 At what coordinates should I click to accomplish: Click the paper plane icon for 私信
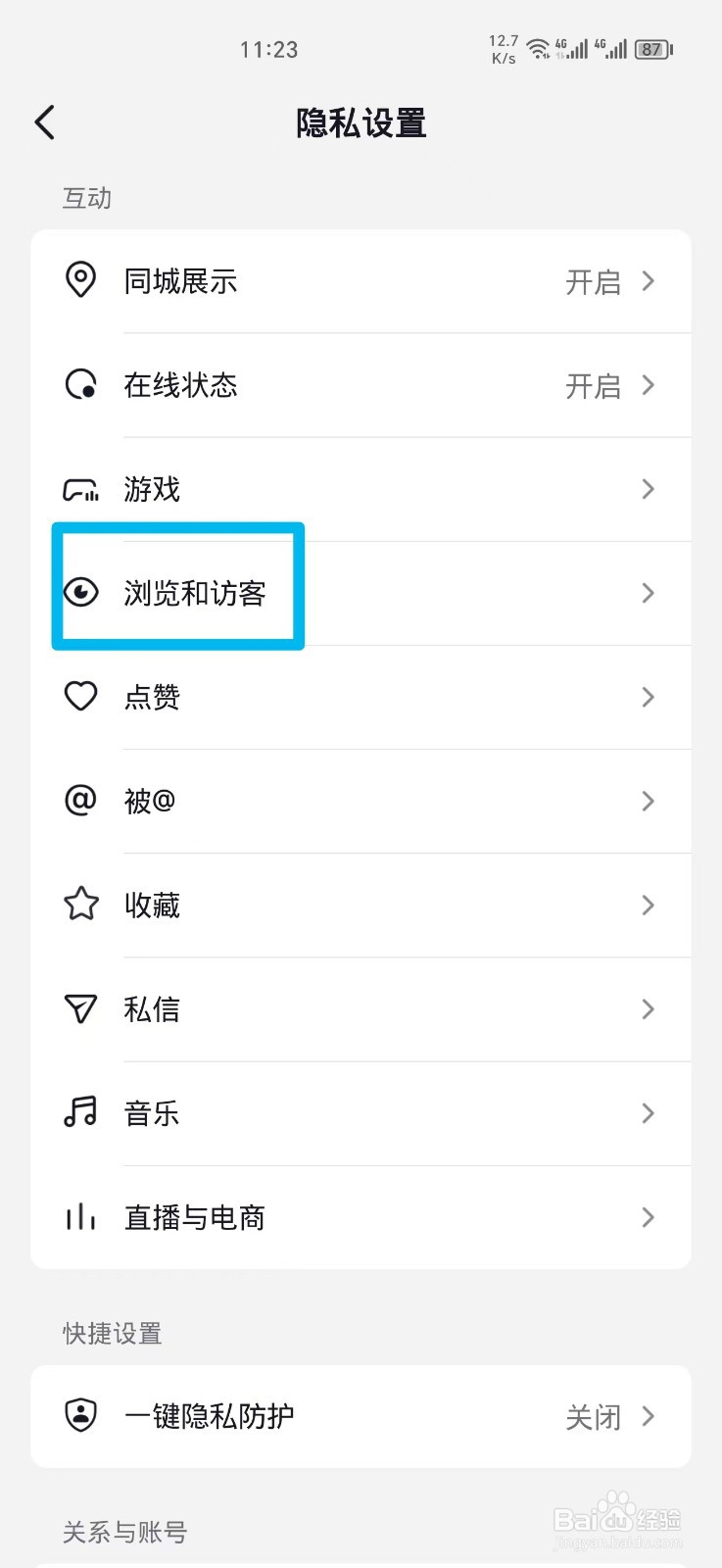pos(81,1009)
